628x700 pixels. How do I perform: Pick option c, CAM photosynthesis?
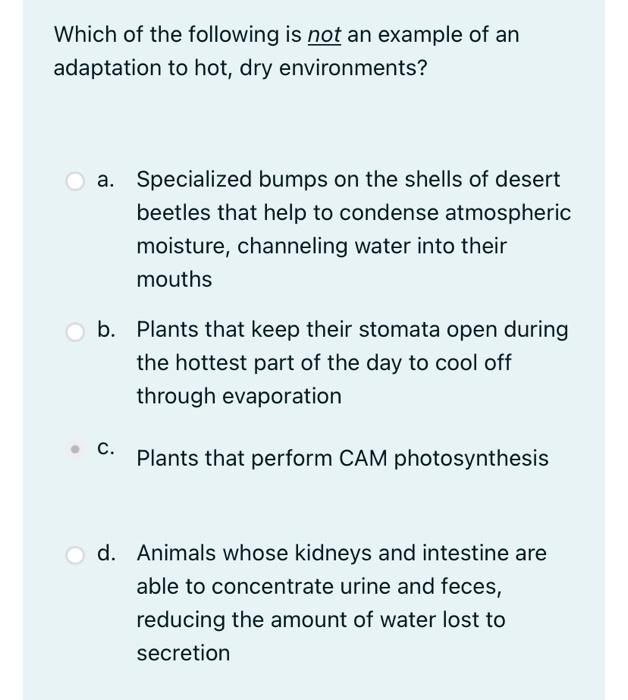point(75,450)
